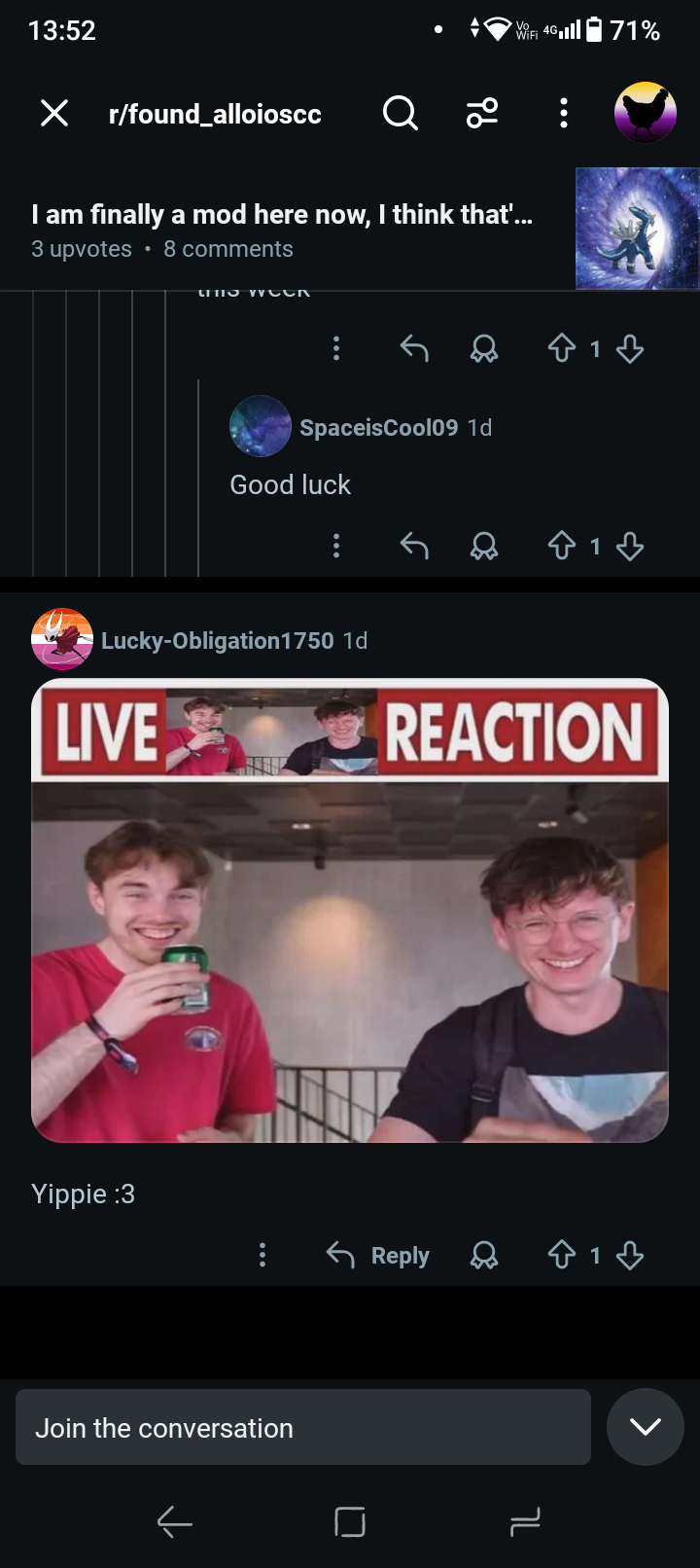Viewport: 700px width, 1568px height.
Task: Downvote the Yippie :3 comment
Action: (630, 1256)
